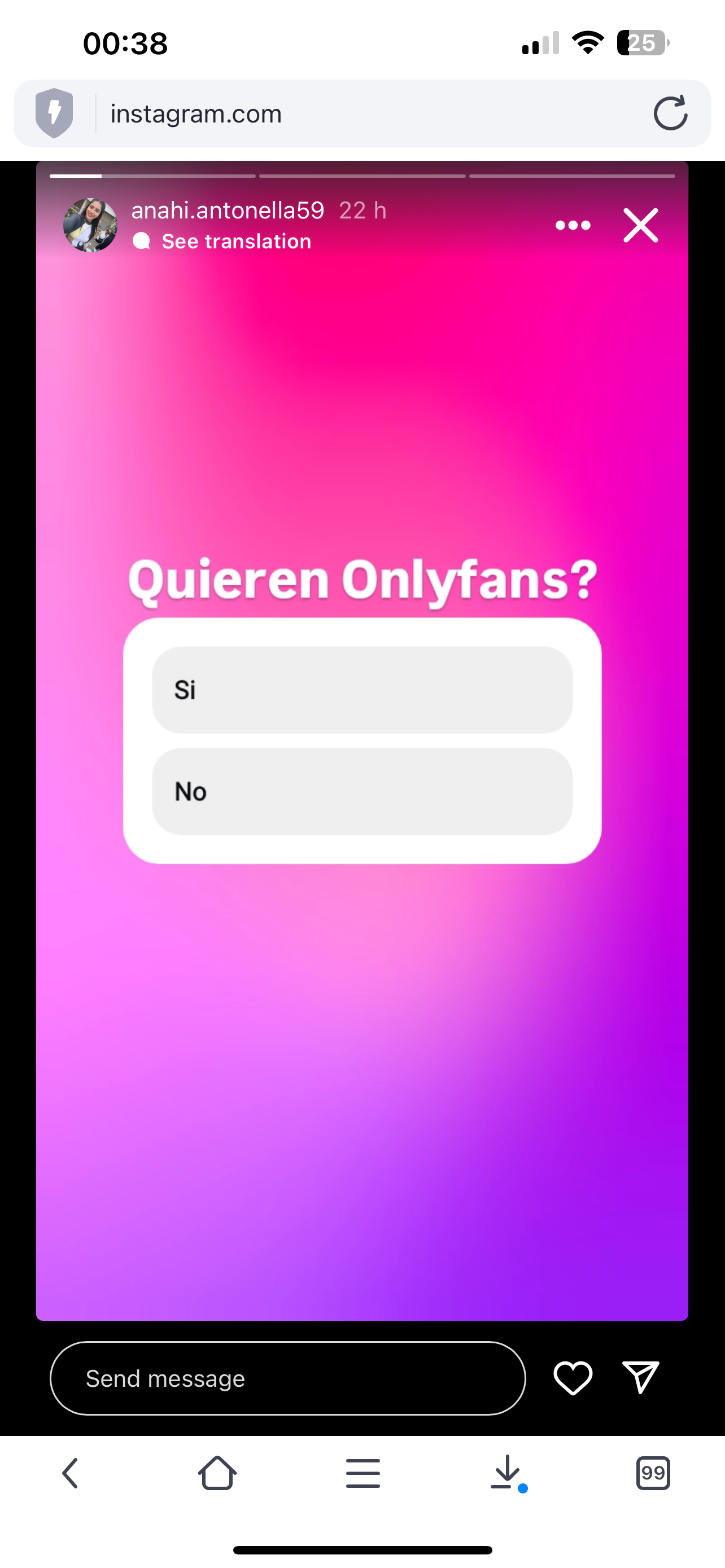Image resolution: width=725 pixels, height=1568 pixels.
Task: Tap the instagram.com address bar
Action: pyautogui.click(x=365, y=114)
